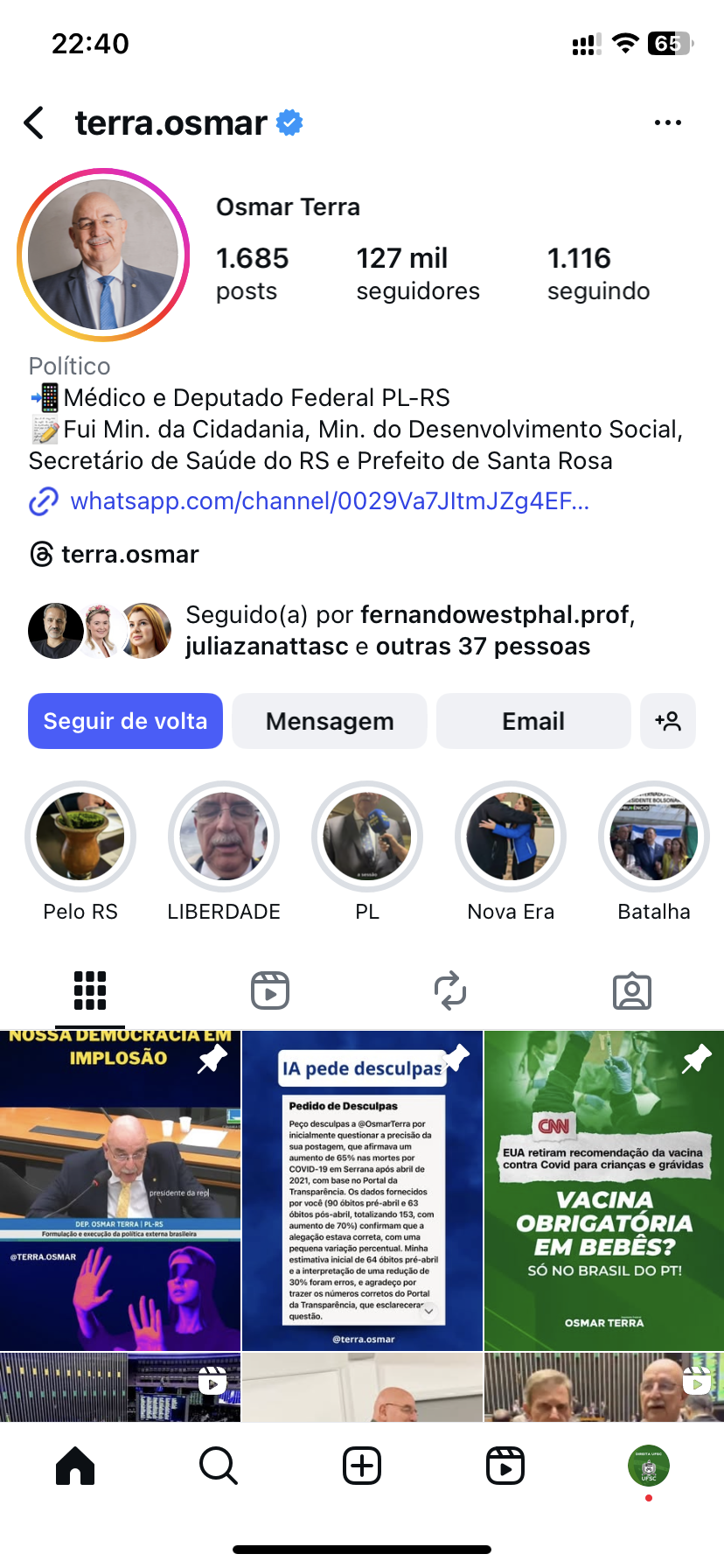Tap the Seguir de volta button
This screenshot has height=1568, width=724.
pyautogui.click(x=125, y=721)
